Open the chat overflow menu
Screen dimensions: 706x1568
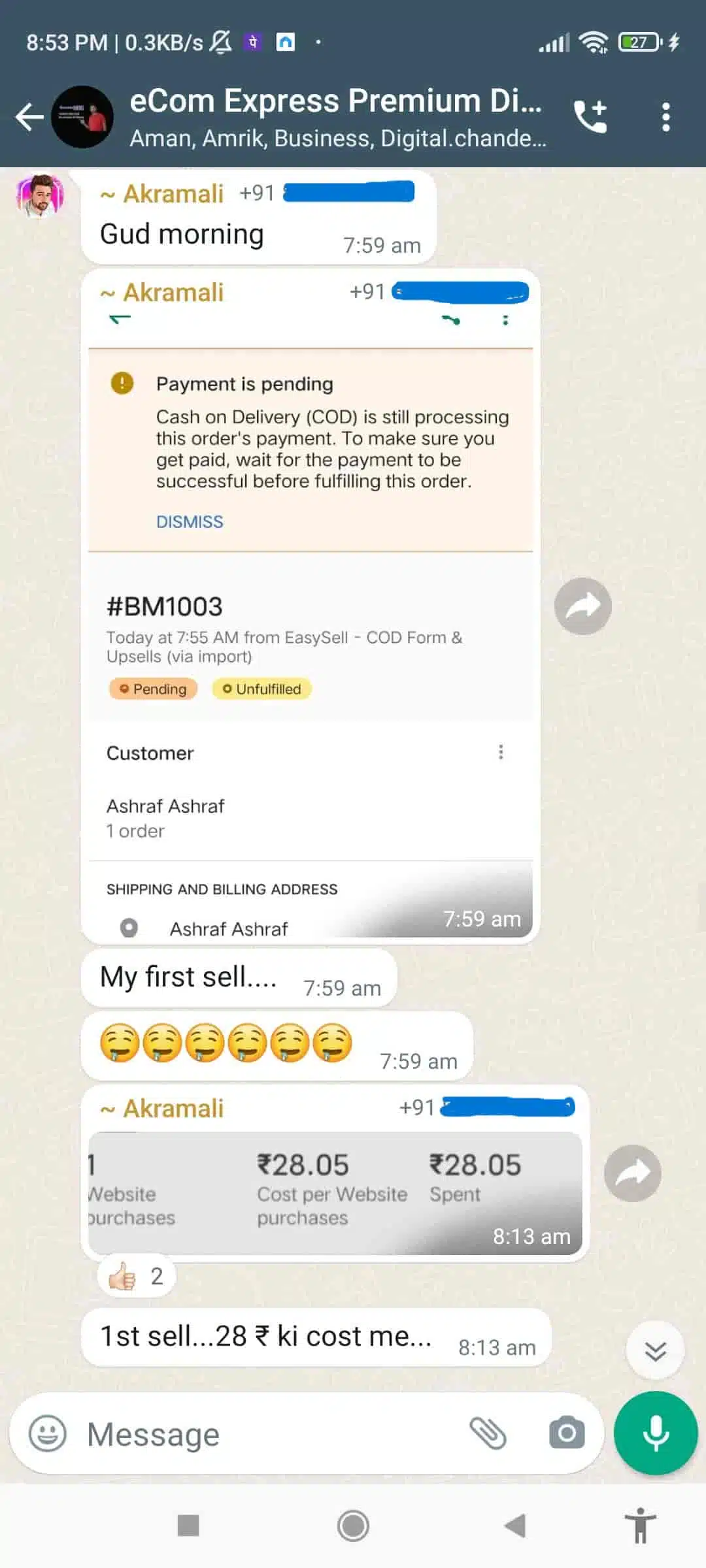pos(665,118)
